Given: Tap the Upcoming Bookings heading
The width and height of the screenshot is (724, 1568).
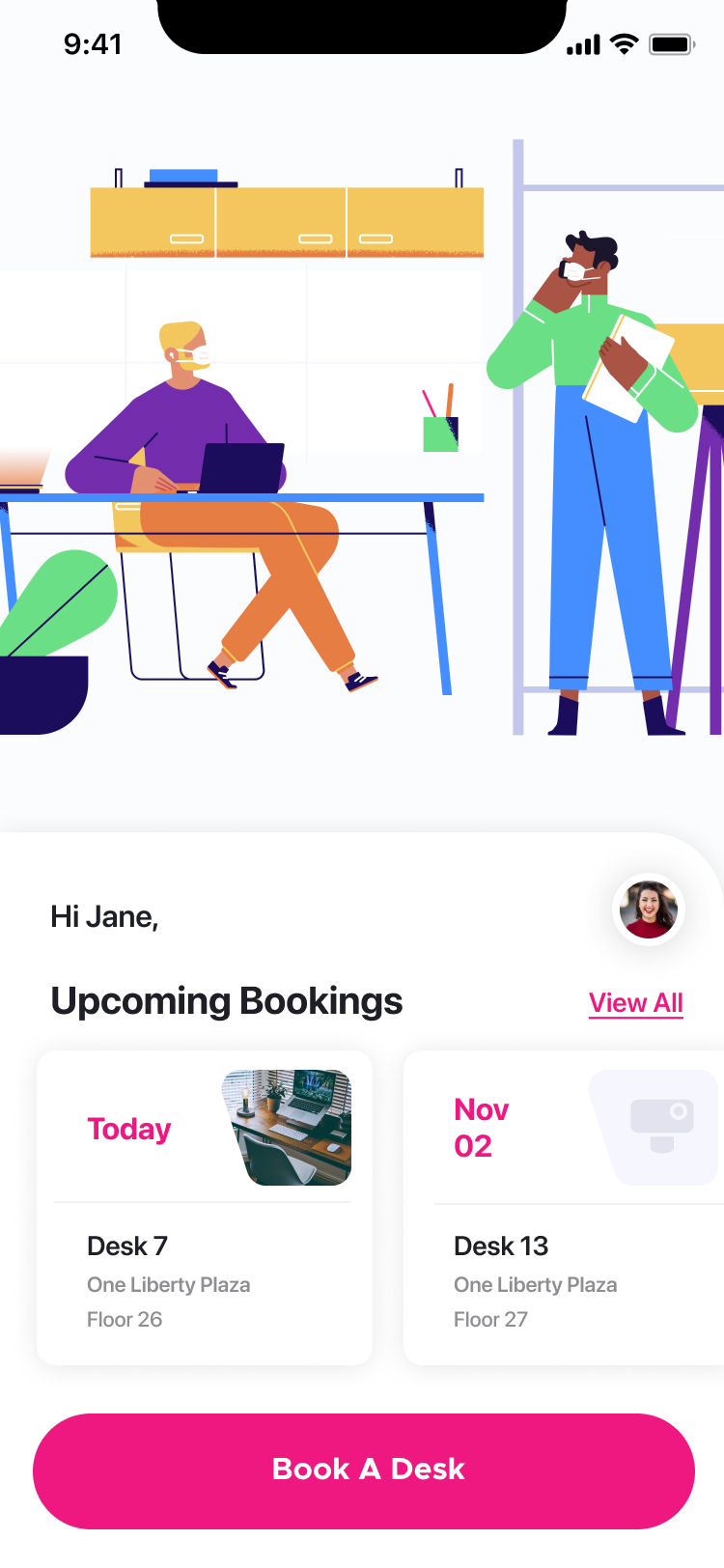Looking at the screenshot, I should click(x=226, y=1001).
